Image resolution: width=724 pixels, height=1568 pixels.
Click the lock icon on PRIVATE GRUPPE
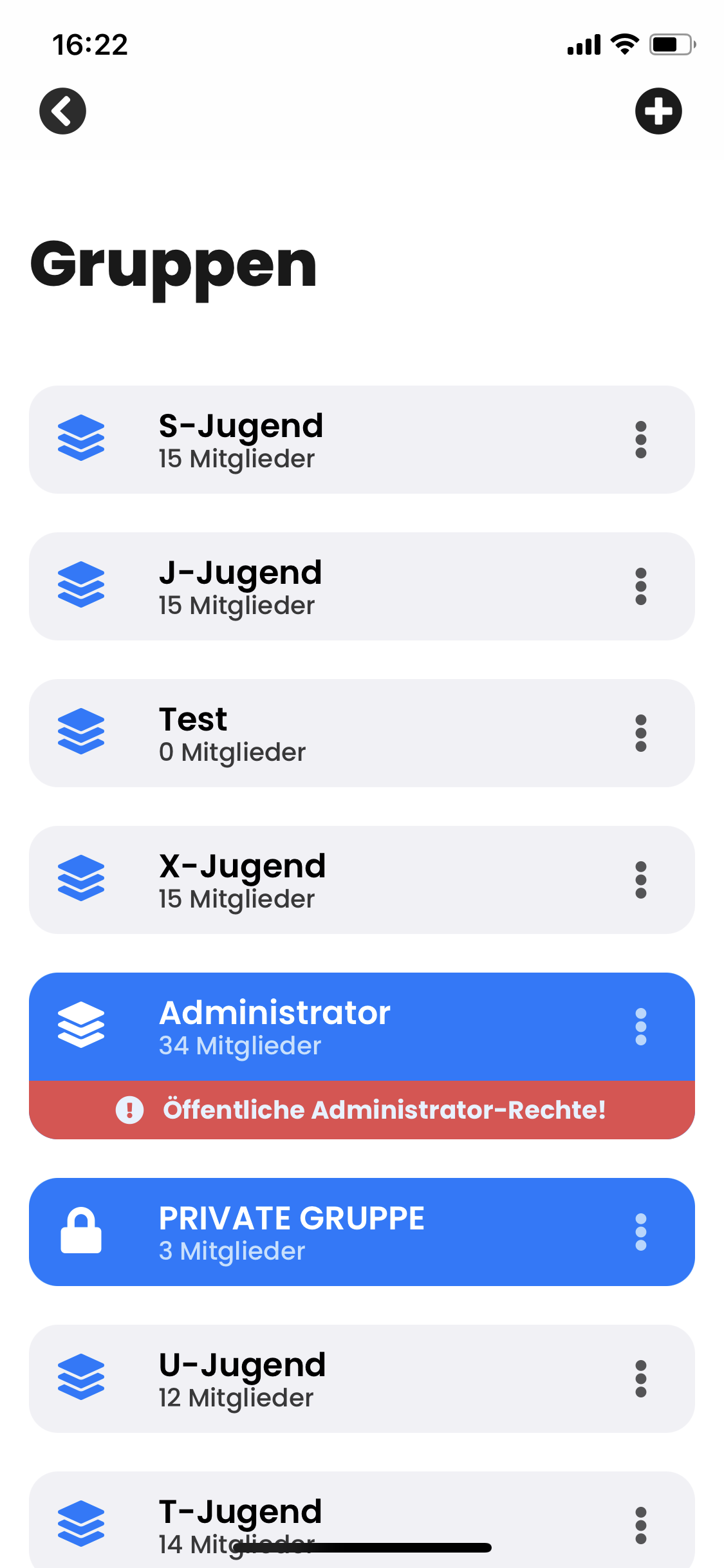82,1231
